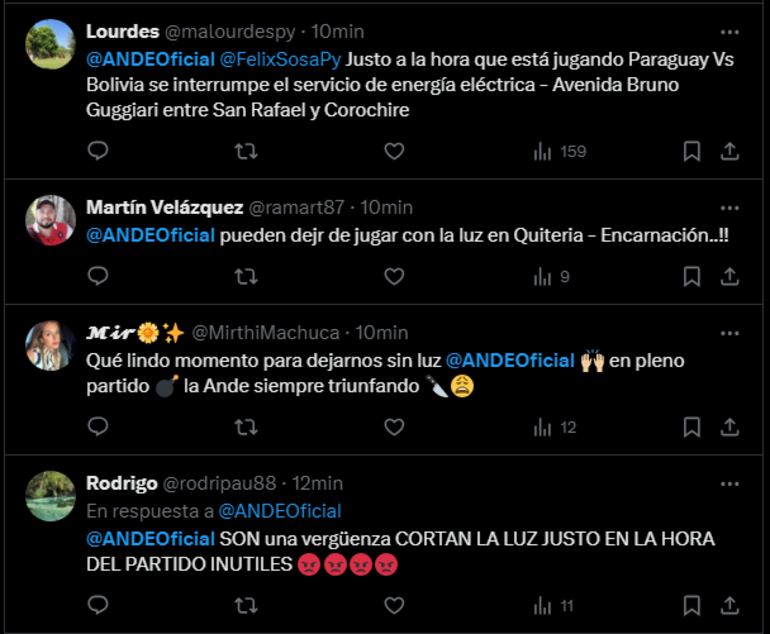Open more options on MirthiMachuca's tweet
770x634 pixels.
[x=729, y=332]
